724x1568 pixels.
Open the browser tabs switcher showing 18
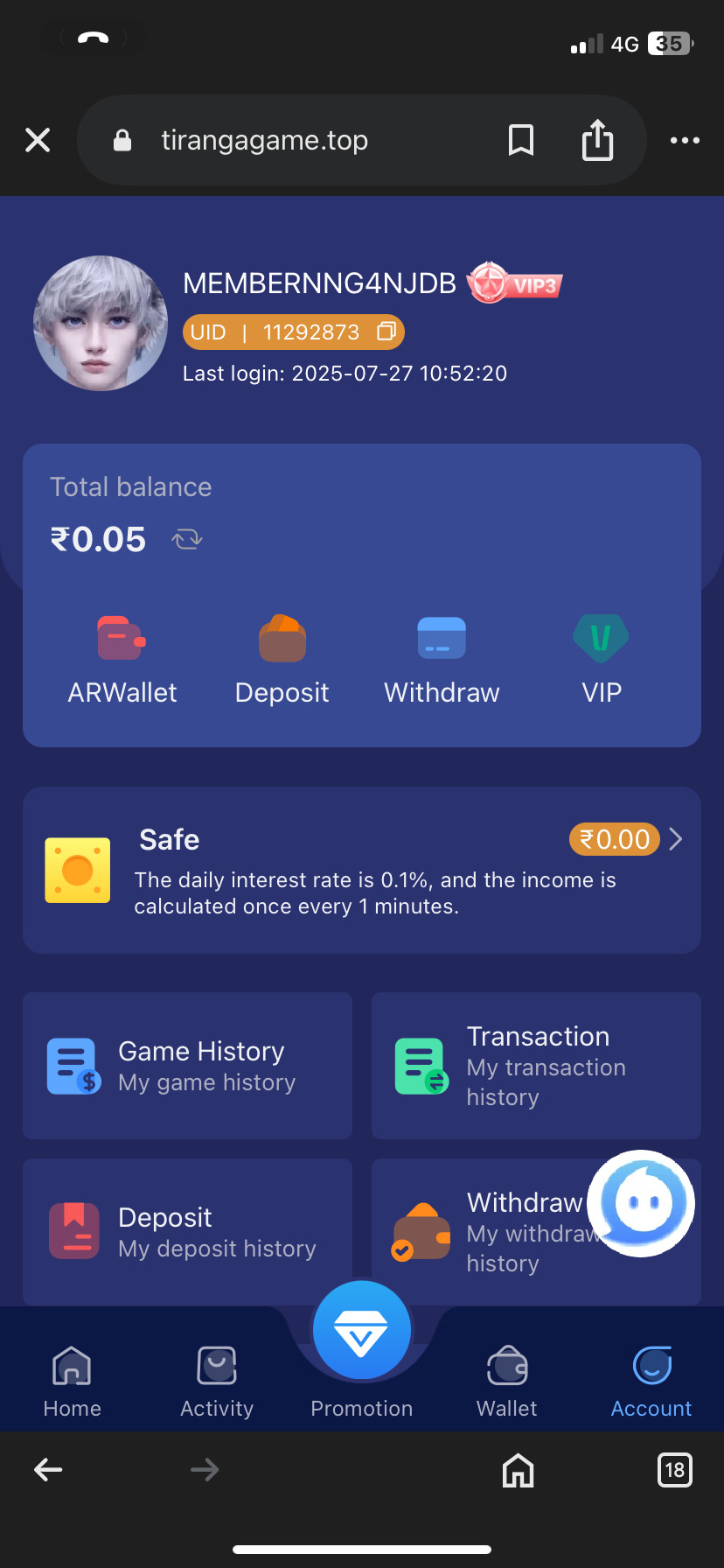[x=674, y=1470]
